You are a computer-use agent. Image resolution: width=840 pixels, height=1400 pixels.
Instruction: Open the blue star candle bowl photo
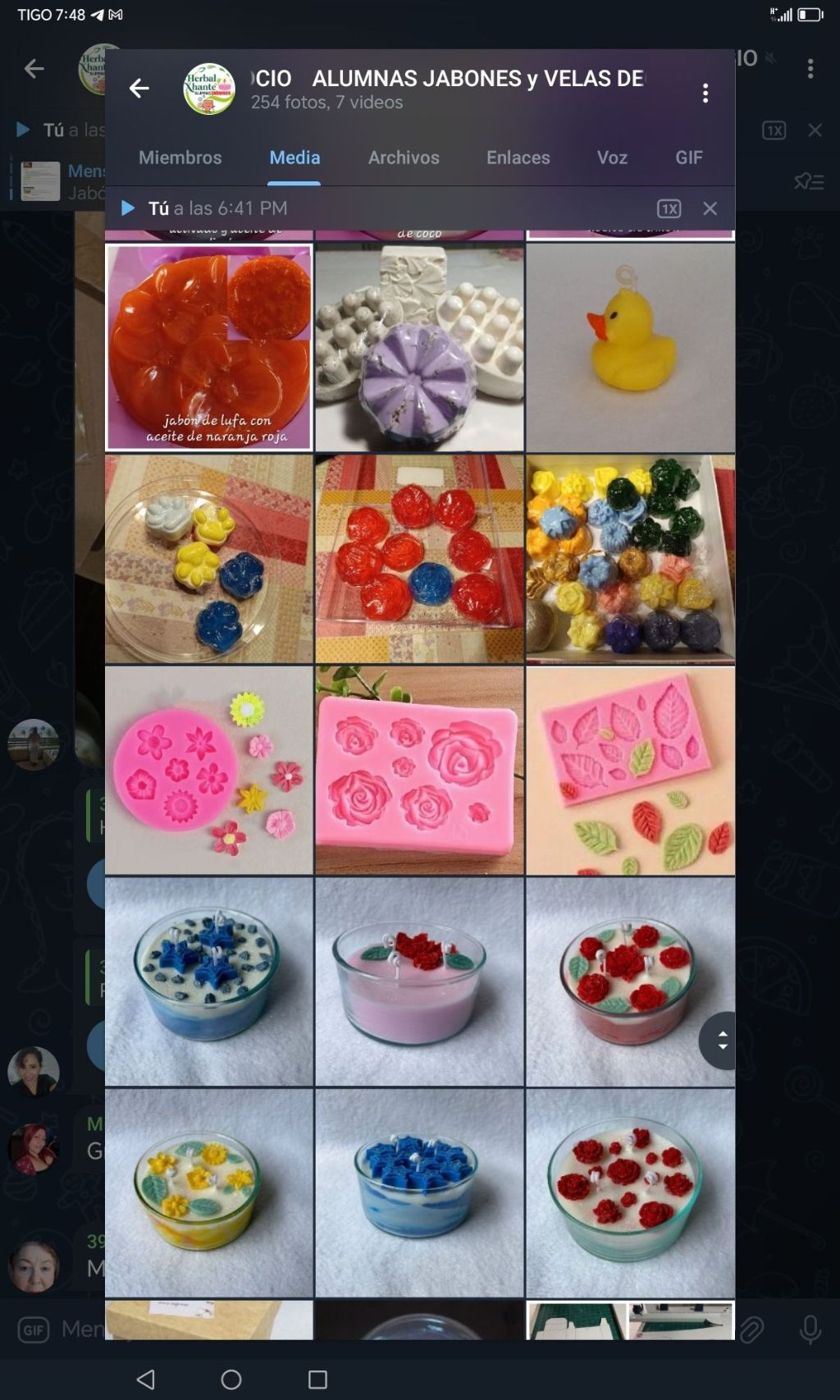(208, 981)
